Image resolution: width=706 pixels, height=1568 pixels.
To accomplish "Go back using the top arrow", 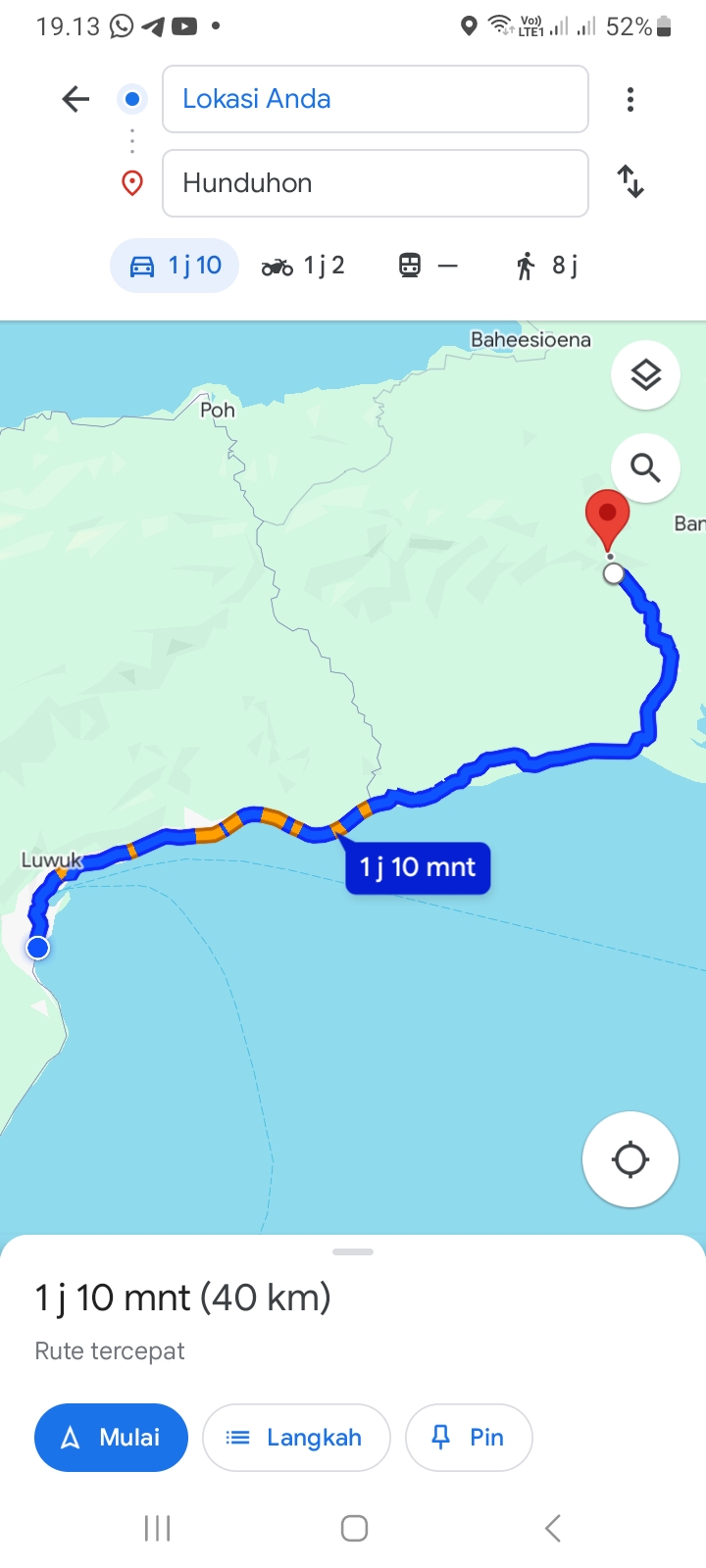I will tap(76, 99).
